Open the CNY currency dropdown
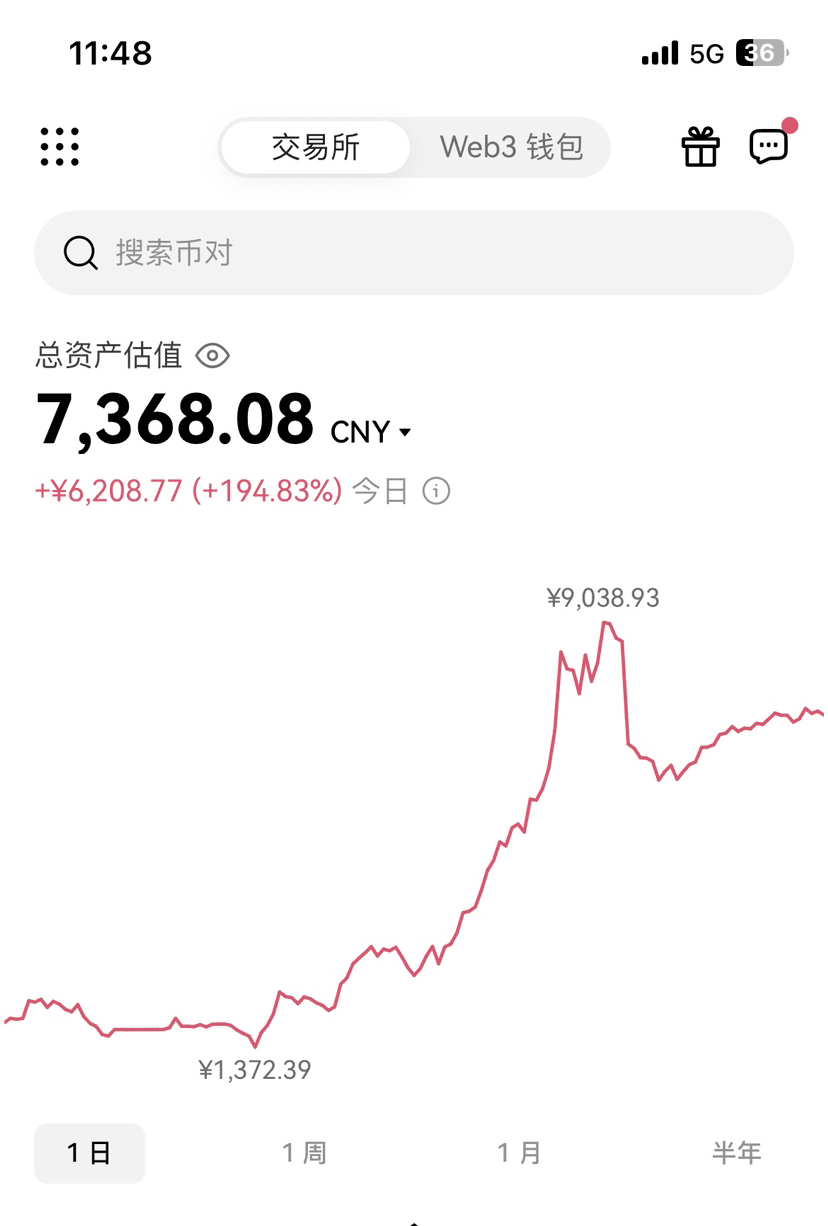 (371, 432)
